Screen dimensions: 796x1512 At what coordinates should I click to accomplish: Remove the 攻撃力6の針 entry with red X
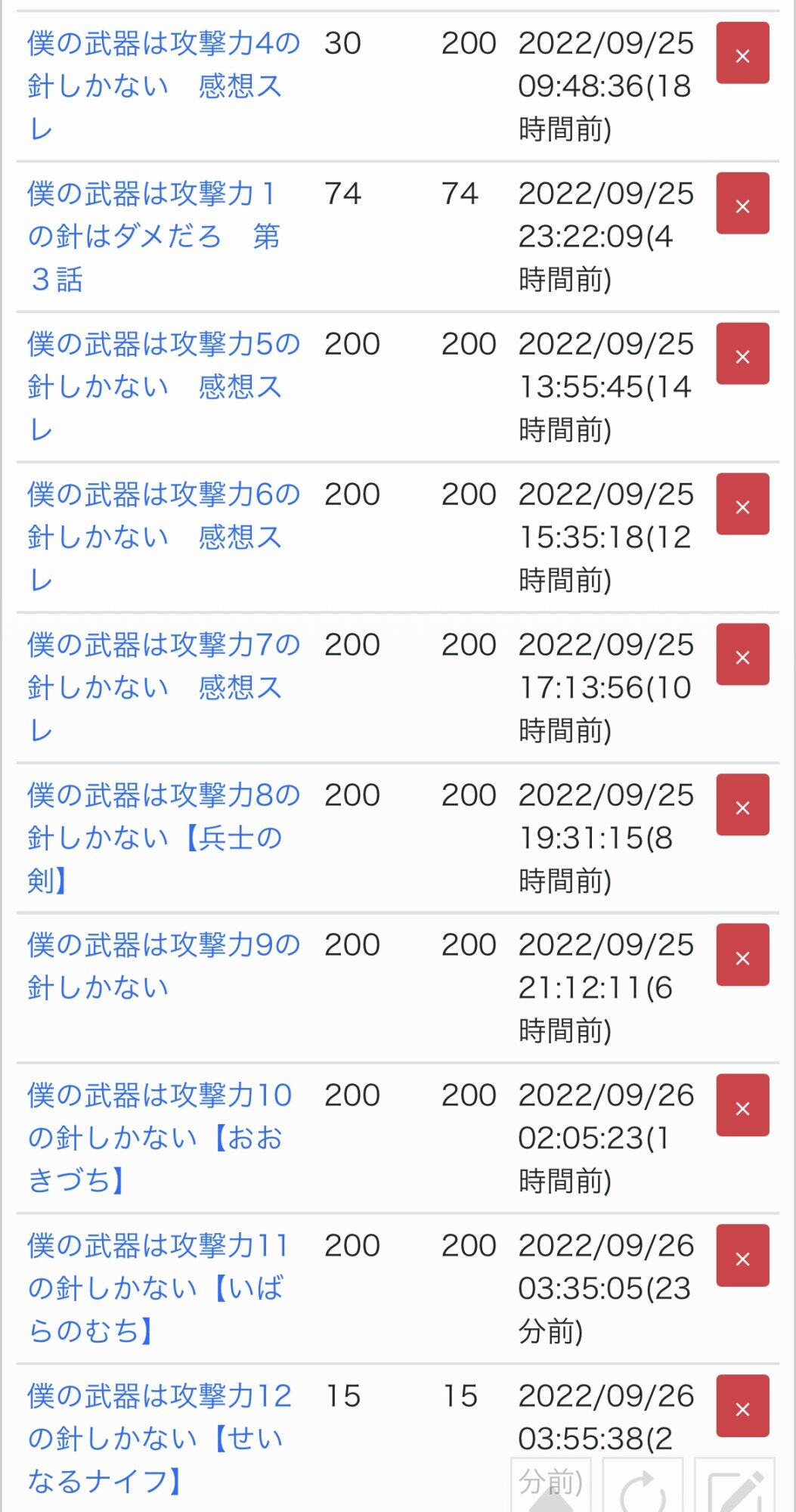click(742, 504)
